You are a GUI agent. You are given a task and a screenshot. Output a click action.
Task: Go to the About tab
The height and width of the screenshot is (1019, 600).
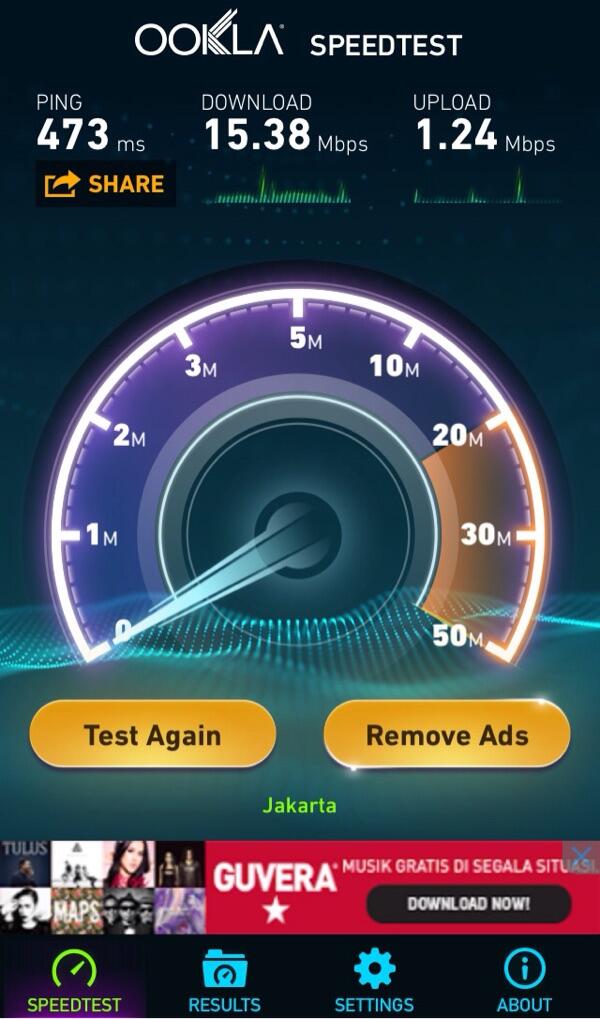(x=524, y=980)
